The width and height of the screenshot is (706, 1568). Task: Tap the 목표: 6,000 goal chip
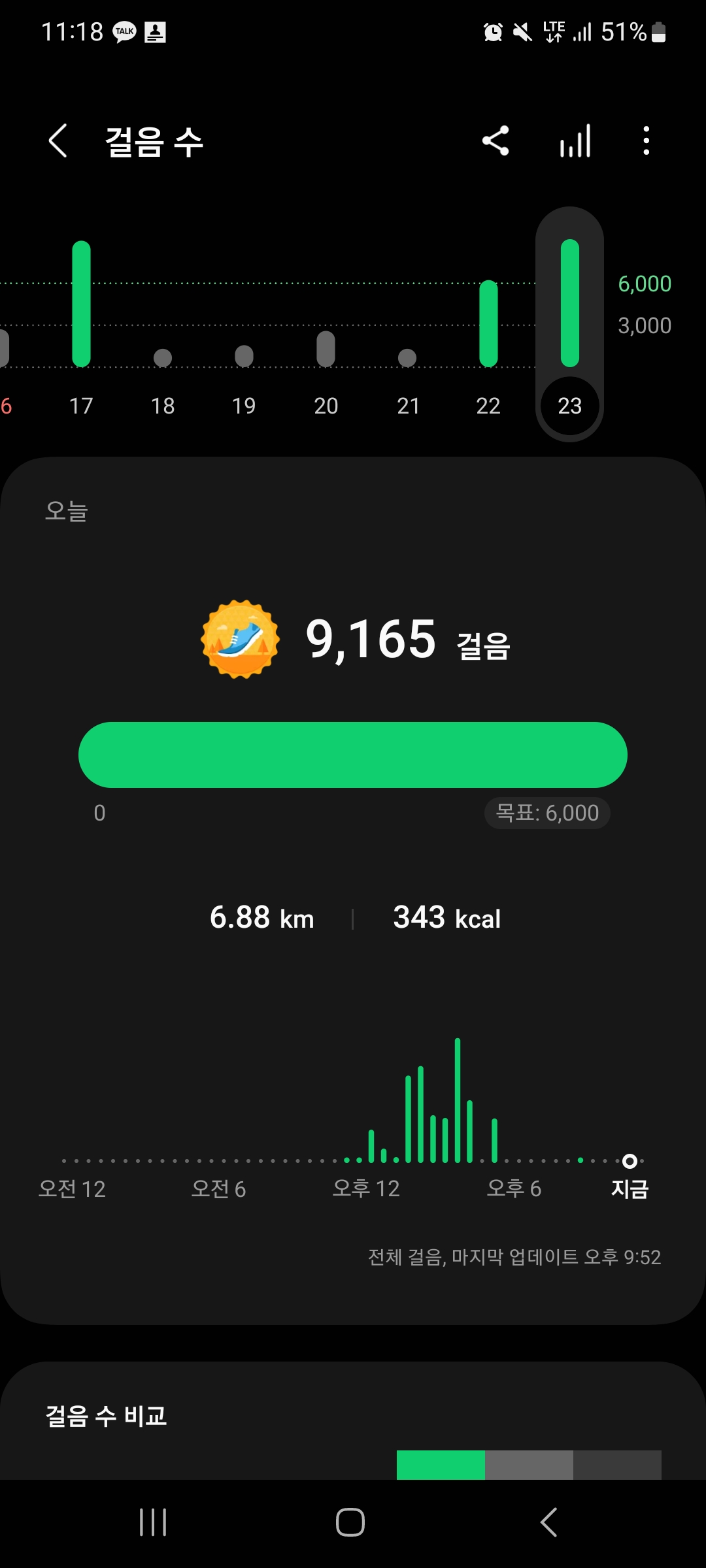click(x=547, y=813)
